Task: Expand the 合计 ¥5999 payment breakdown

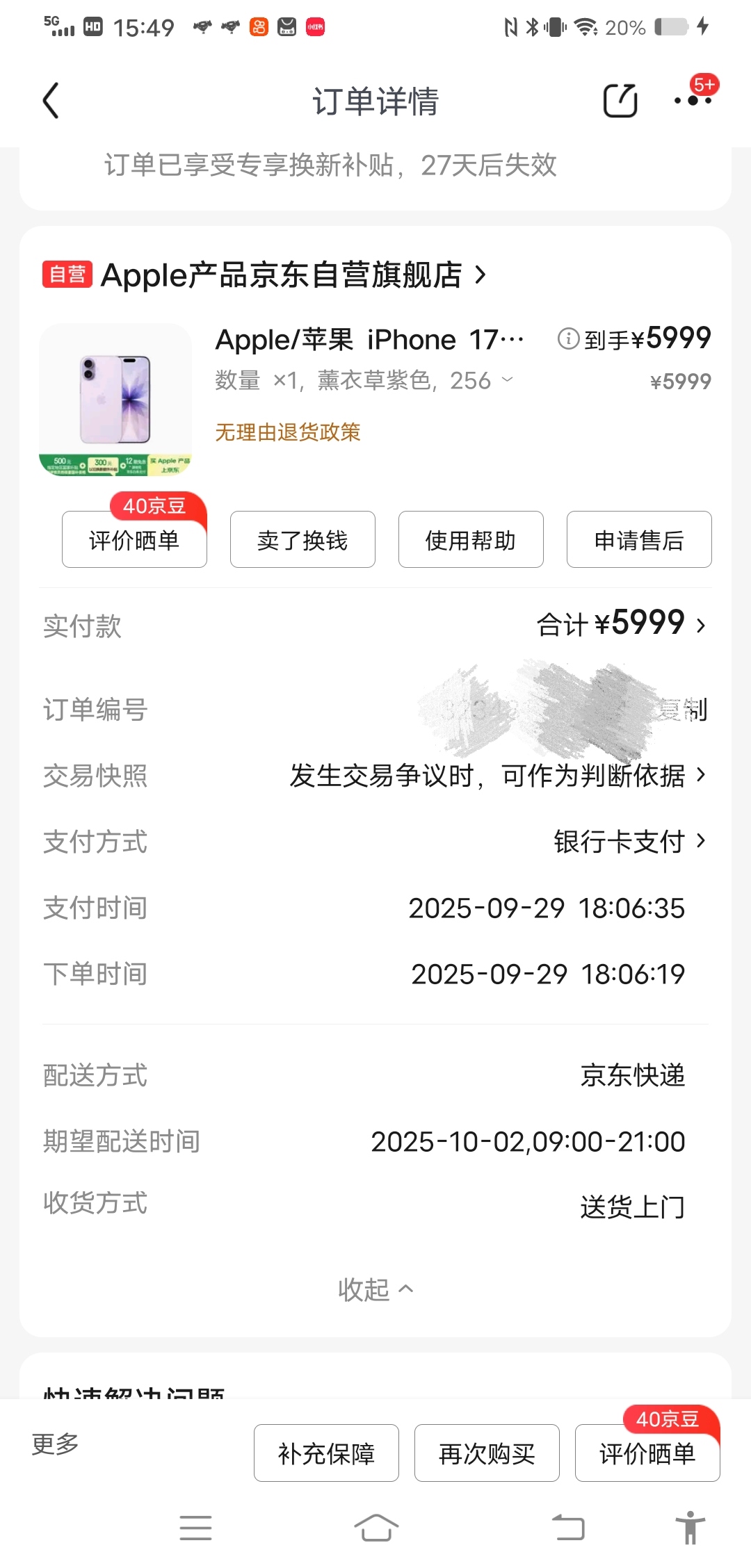Action: pyautogui.click(x=621, y=623)
